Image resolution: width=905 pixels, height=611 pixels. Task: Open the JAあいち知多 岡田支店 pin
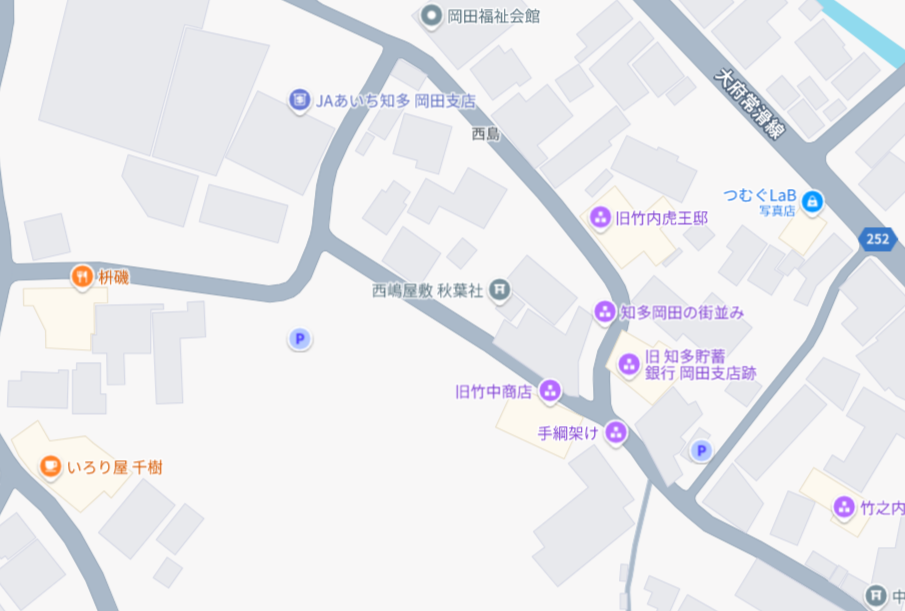coord(299,100)
